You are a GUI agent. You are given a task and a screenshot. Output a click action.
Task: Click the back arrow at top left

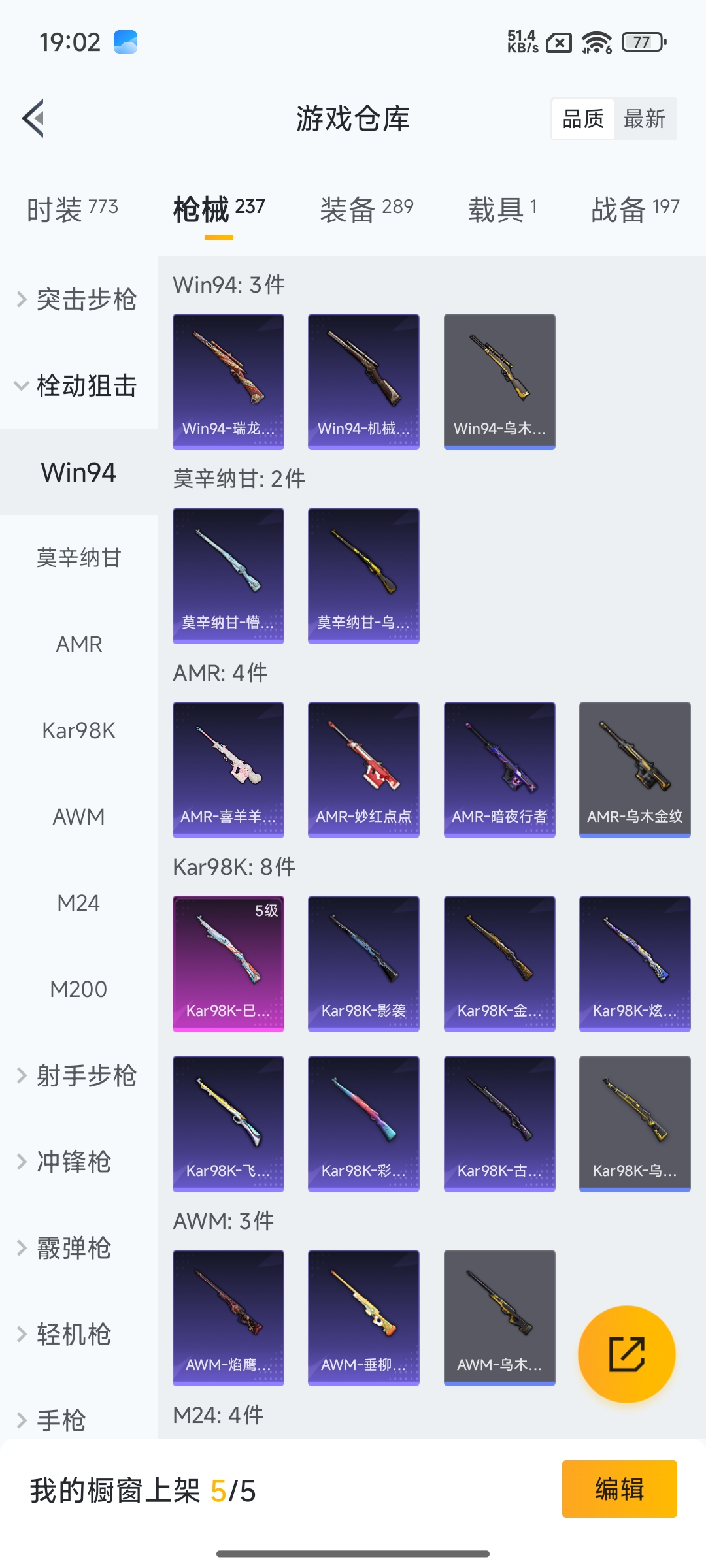(33, 119)
